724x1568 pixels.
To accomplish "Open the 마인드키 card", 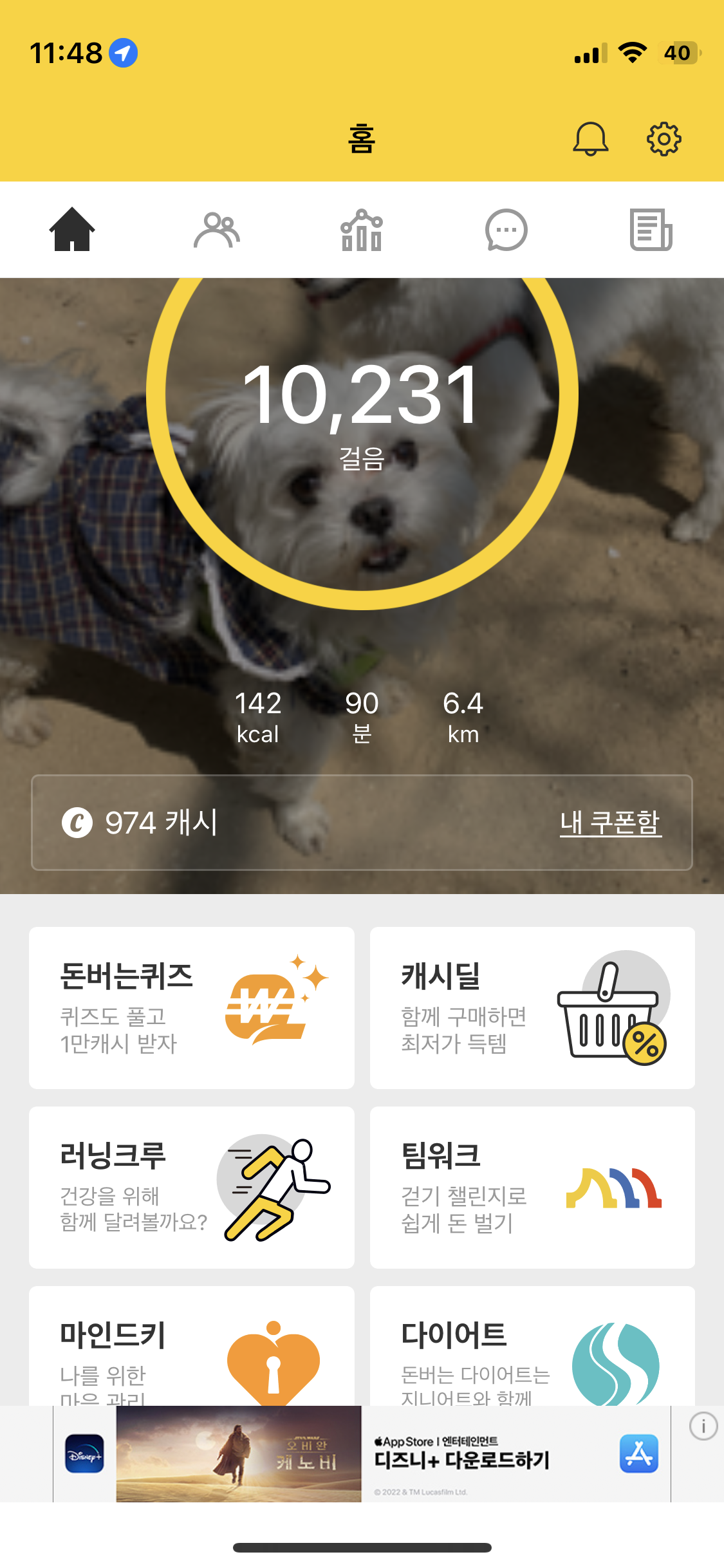I will pyautogui.click(x=191, y=1349).
